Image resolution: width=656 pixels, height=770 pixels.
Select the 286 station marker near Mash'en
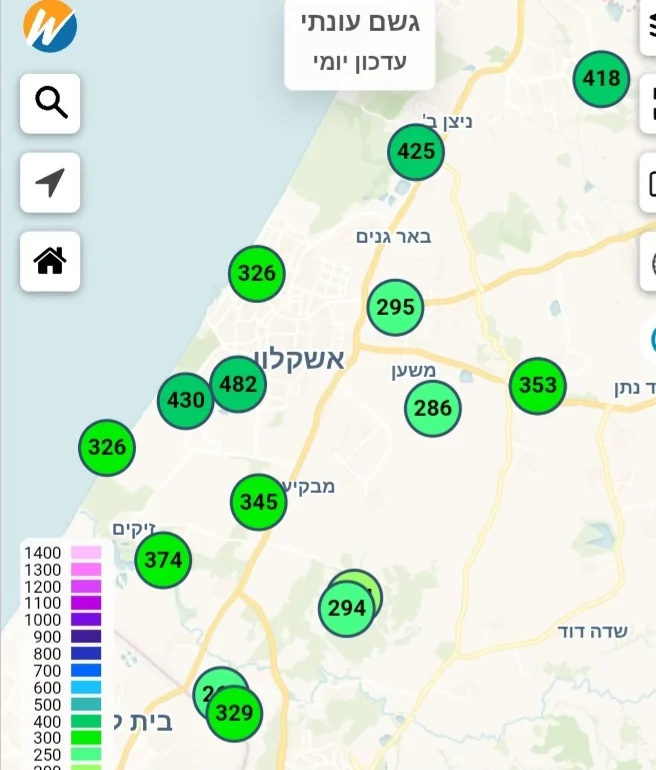[433, 408]
